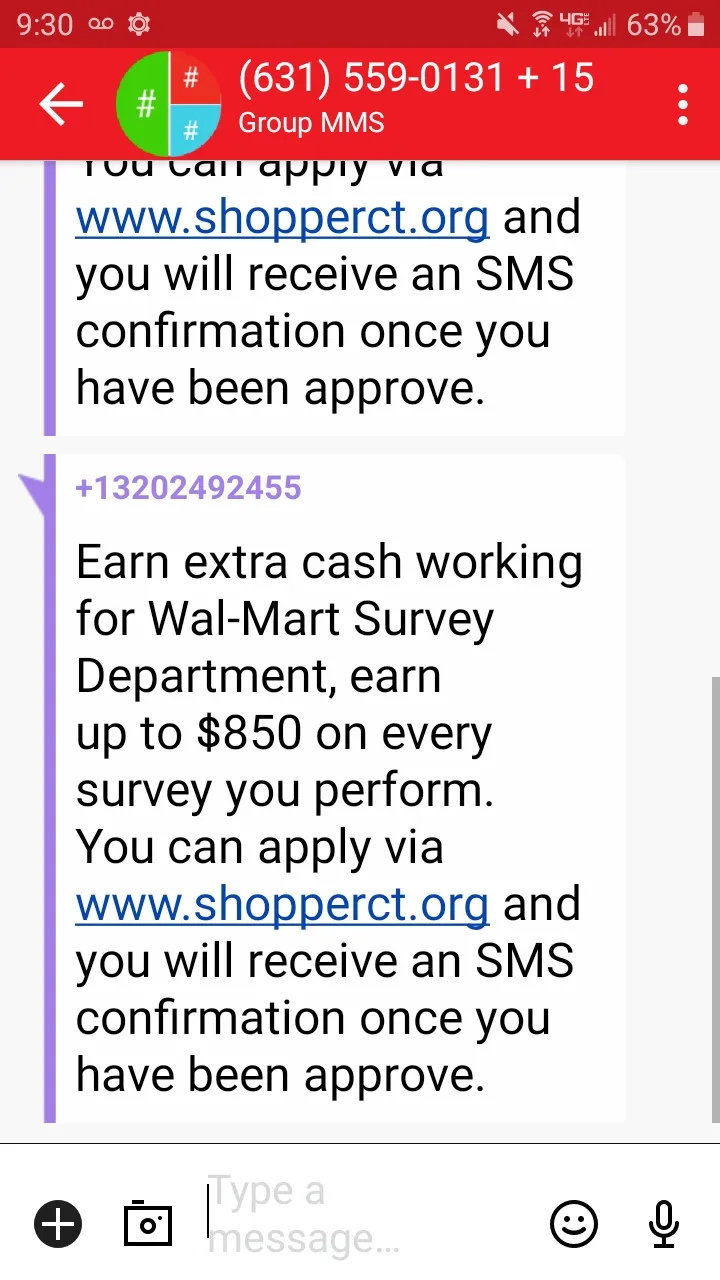The height and width of the screenshot is (1280, 720).
Task: Open the three-dot overflow menu
Action: point(683,104)
